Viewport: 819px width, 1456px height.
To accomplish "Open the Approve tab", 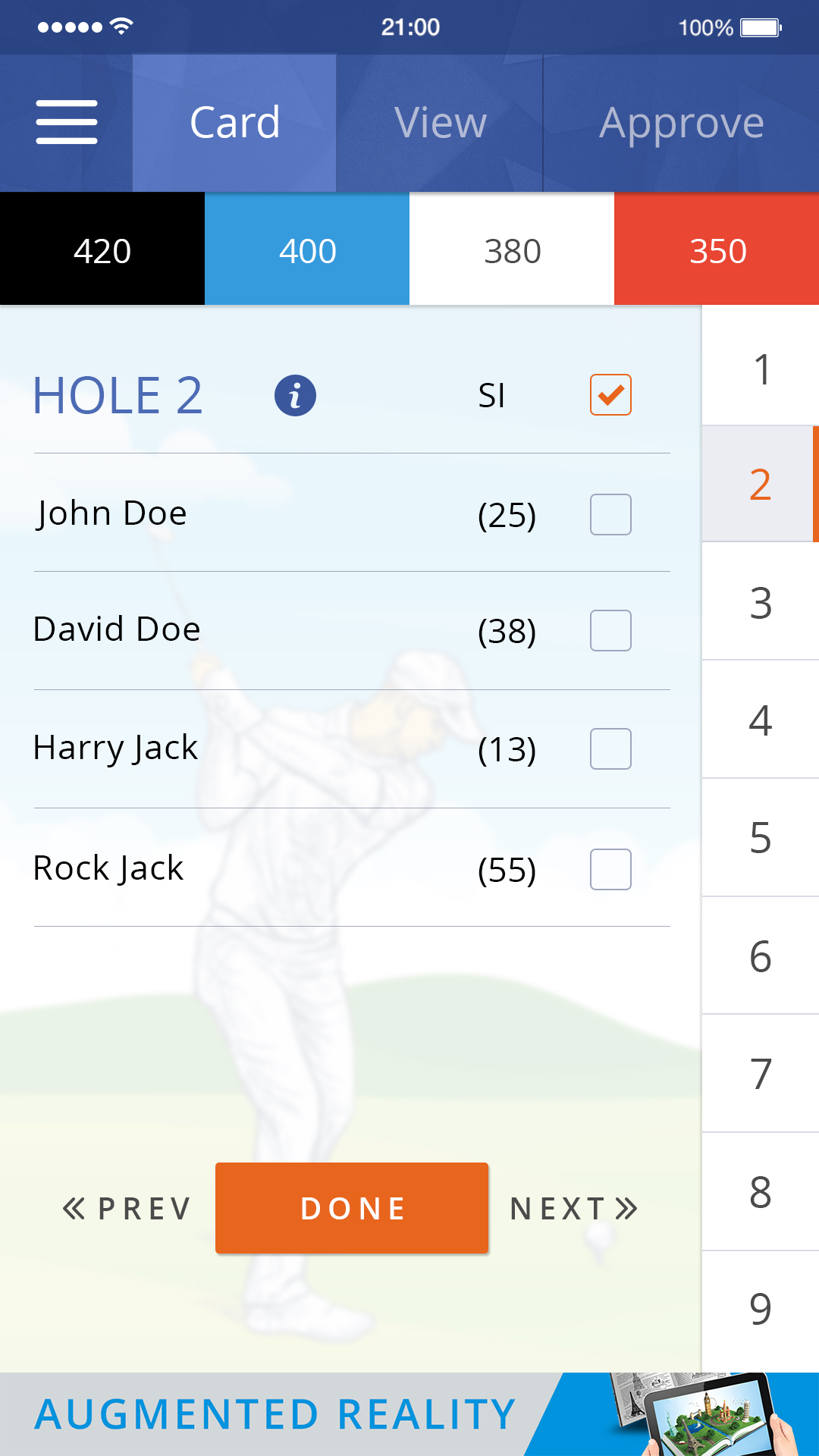I will click(682, 122).
